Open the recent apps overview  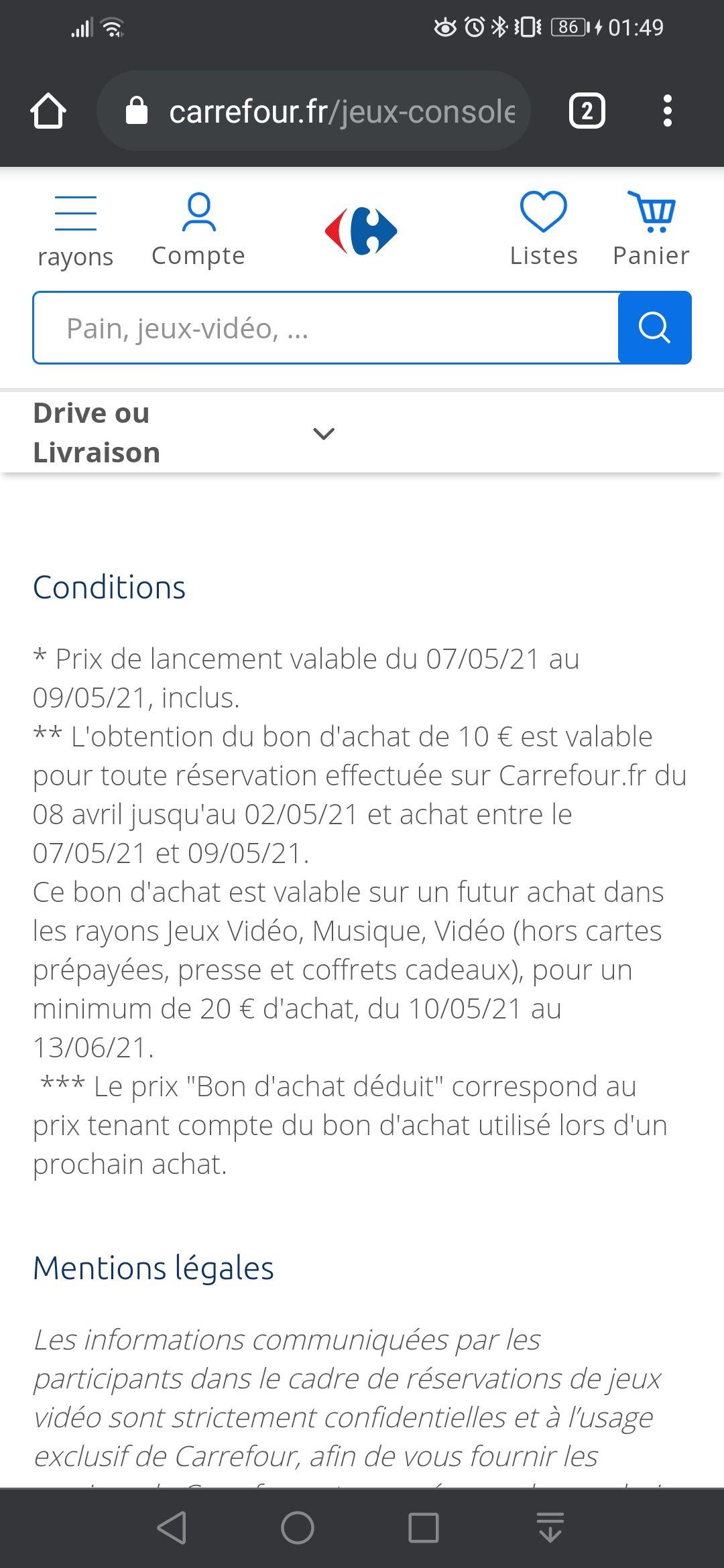(x=424, y=1528)
